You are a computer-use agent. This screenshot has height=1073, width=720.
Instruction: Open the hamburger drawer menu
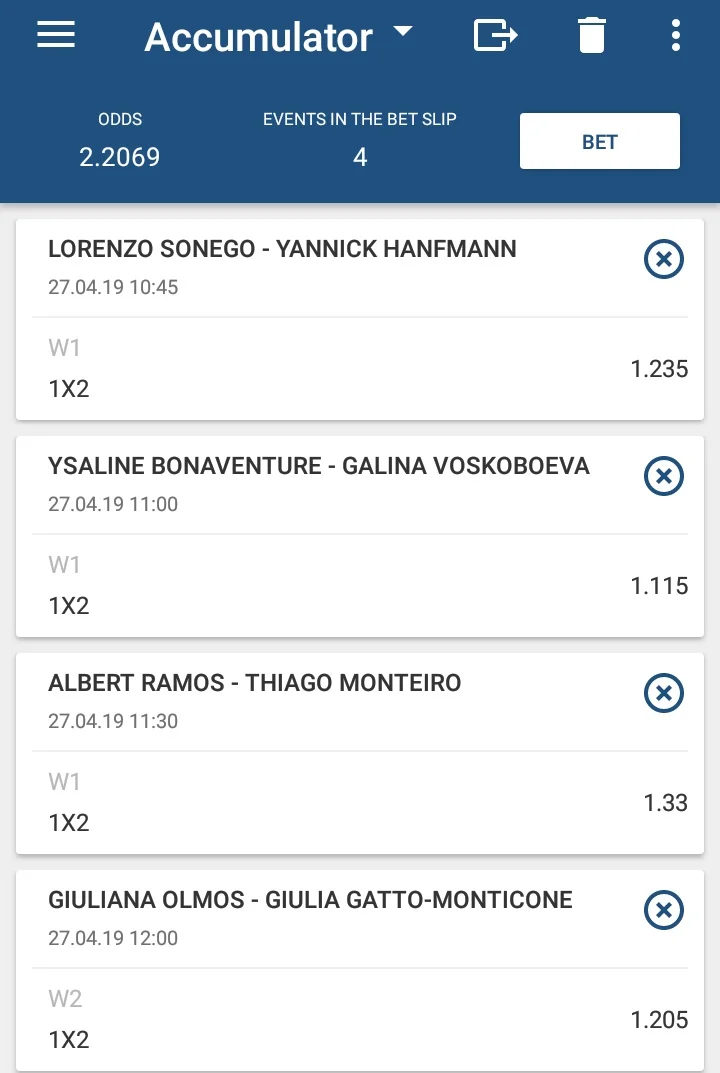click(56, 35)
